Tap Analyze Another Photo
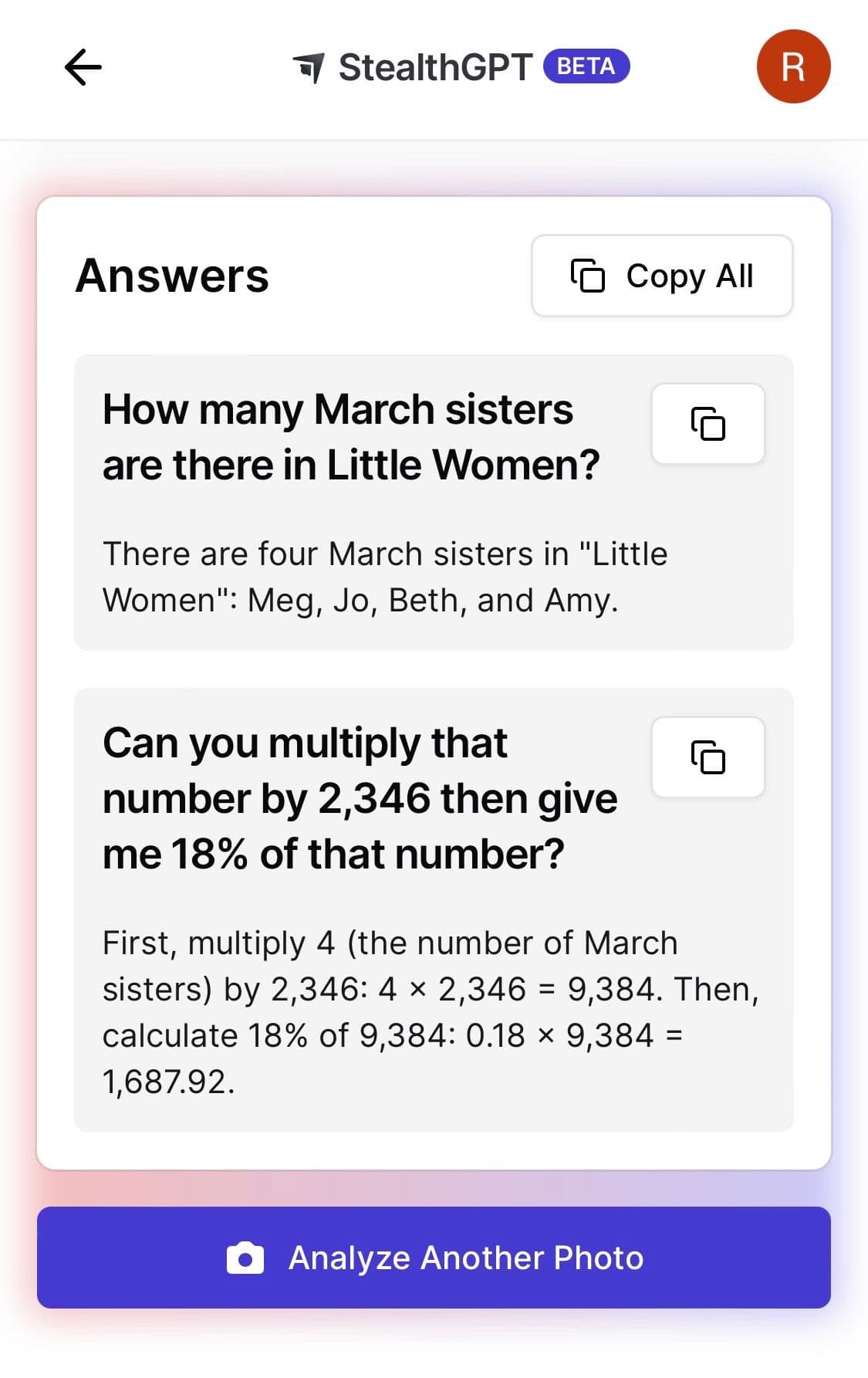868x1378 pixels. point(434,1258)
